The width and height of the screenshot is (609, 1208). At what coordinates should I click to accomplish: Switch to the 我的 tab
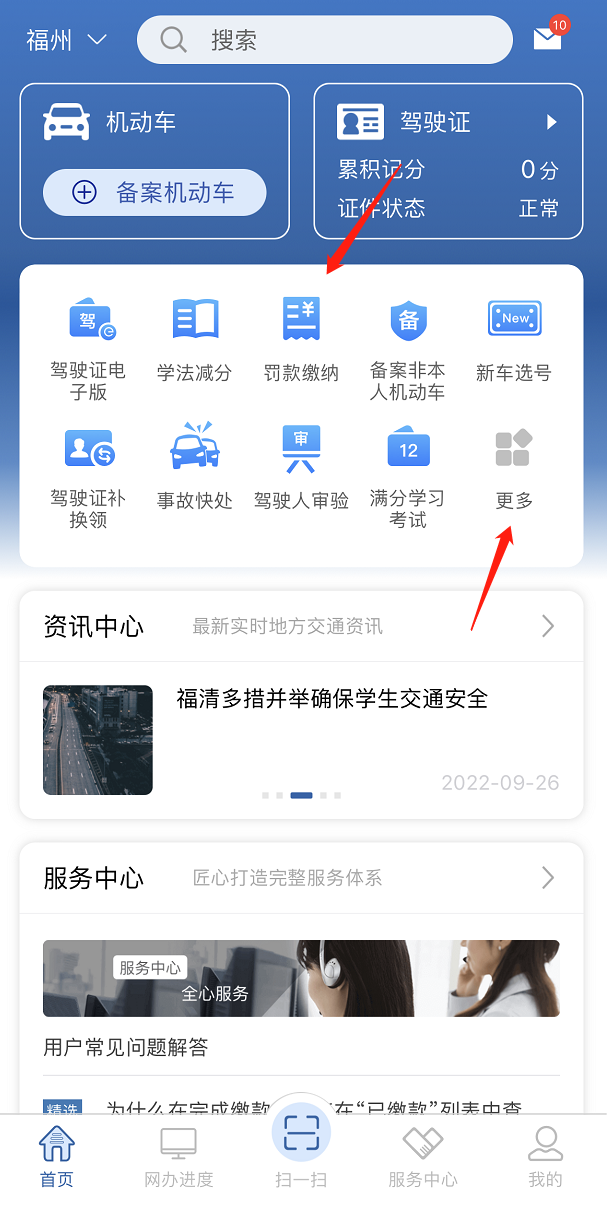tap(545, 1156)
